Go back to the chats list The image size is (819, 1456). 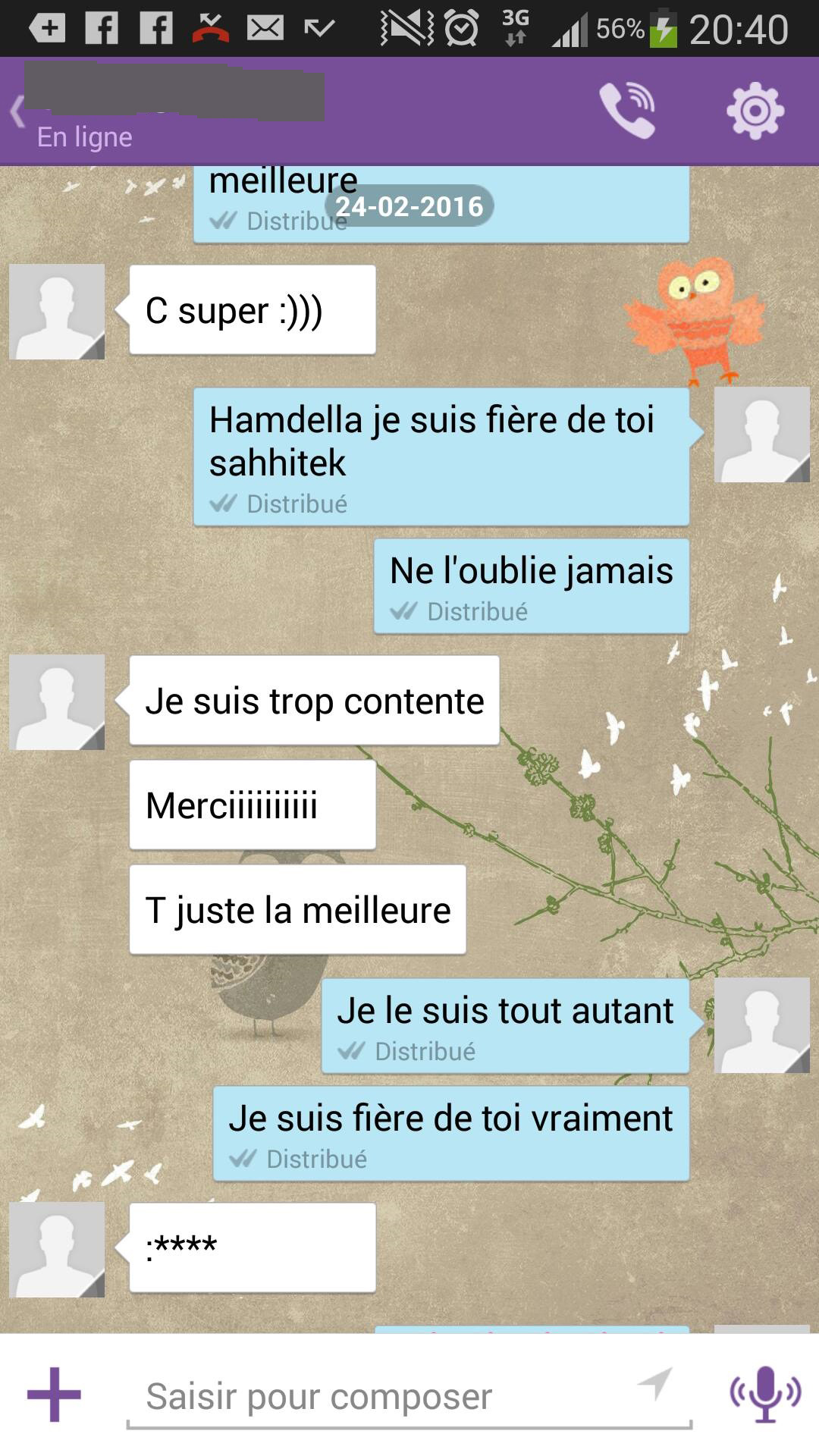point(17,111)
